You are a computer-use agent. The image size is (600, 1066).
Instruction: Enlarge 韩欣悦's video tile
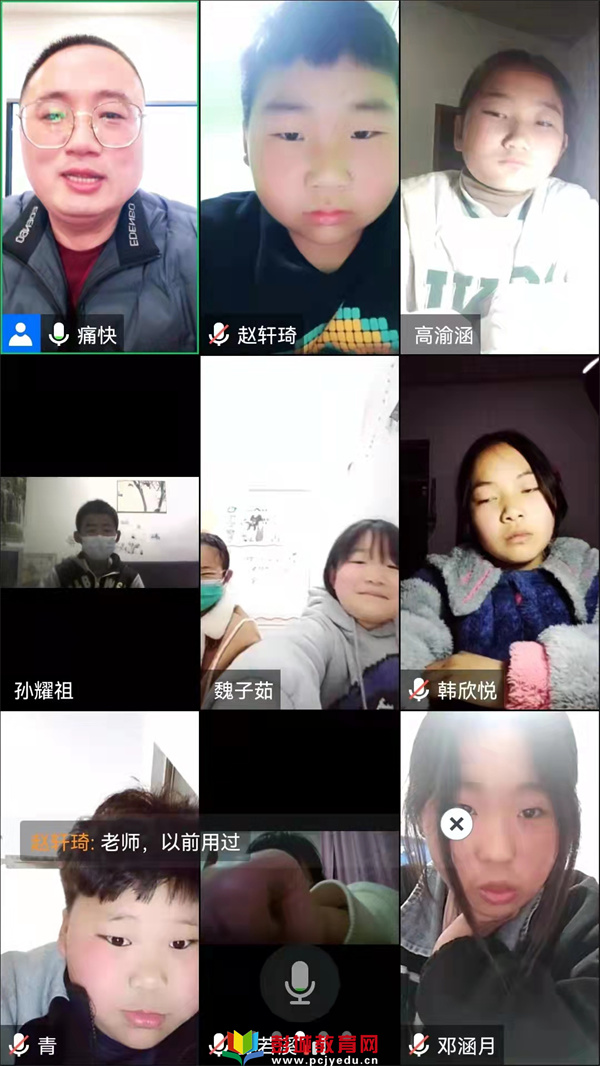(x=499, y=532)
